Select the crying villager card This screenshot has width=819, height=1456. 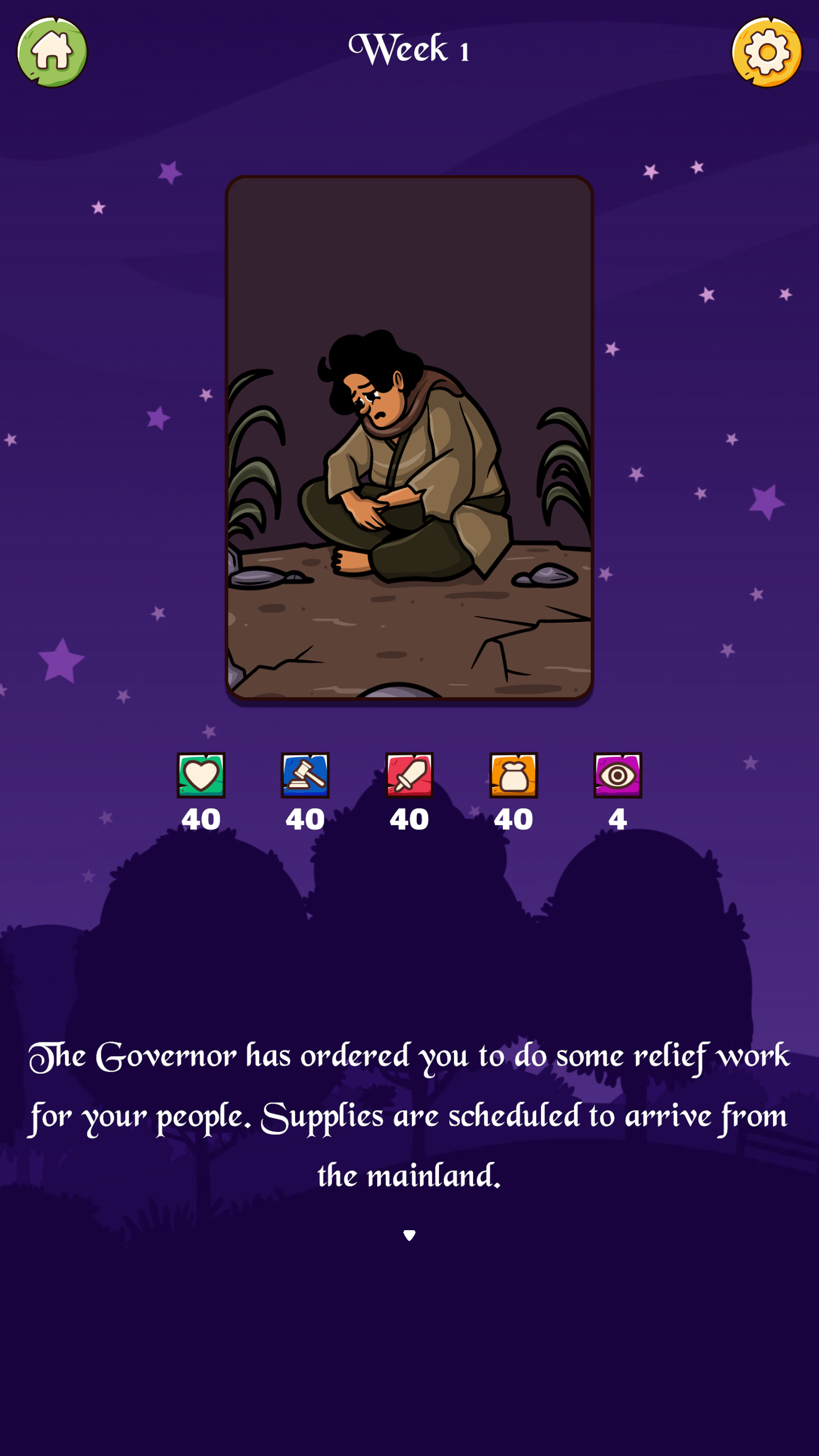tap(409, 438)
